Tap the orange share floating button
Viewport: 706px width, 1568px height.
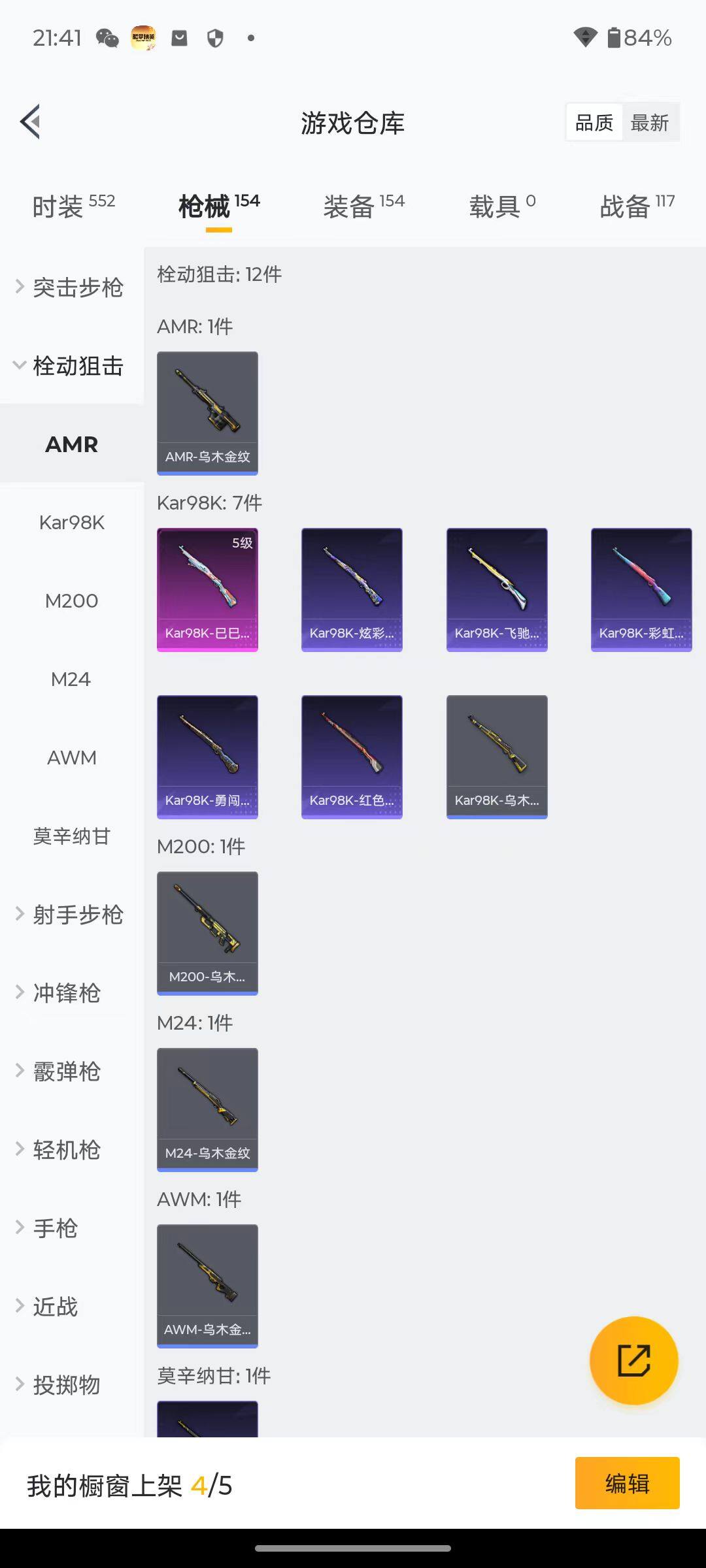[x=633, y=1360]
